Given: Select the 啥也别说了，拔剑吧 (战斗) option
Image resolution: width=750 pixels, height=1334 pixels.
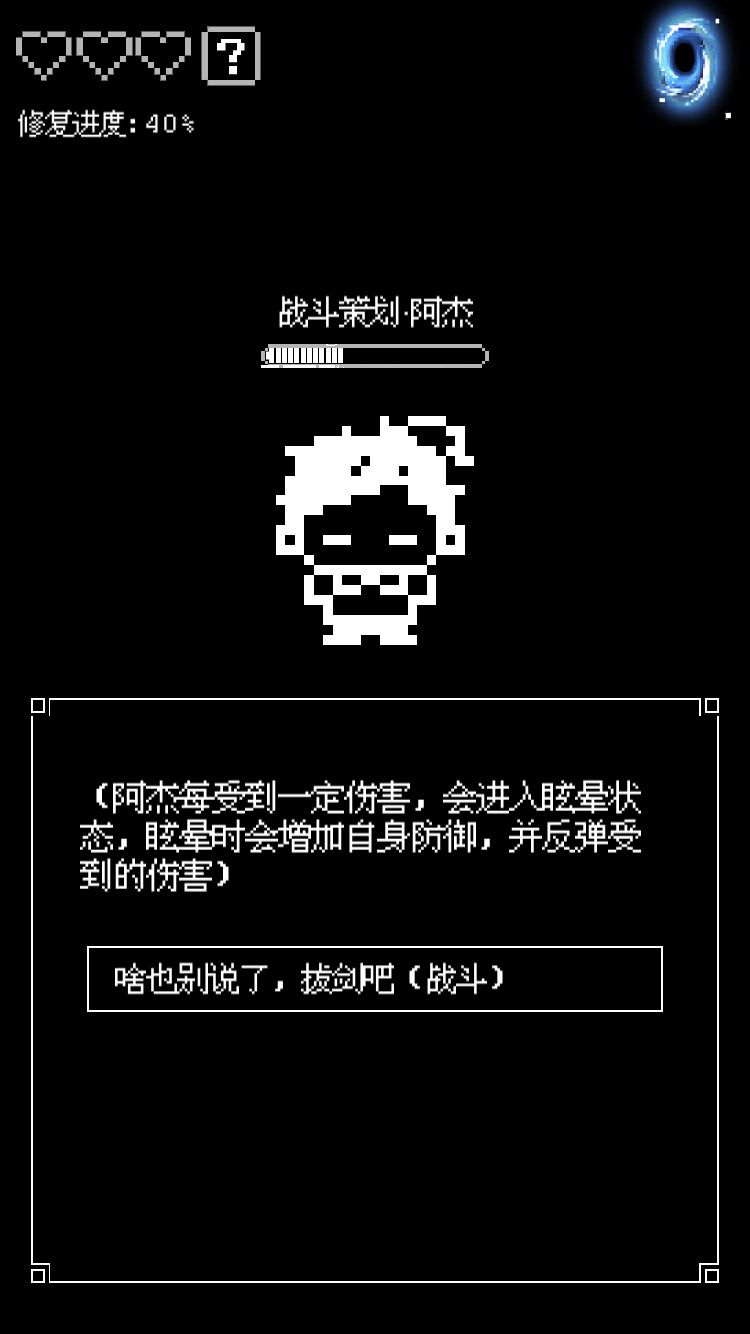Looking at the screenshot, I should [375, 979].
